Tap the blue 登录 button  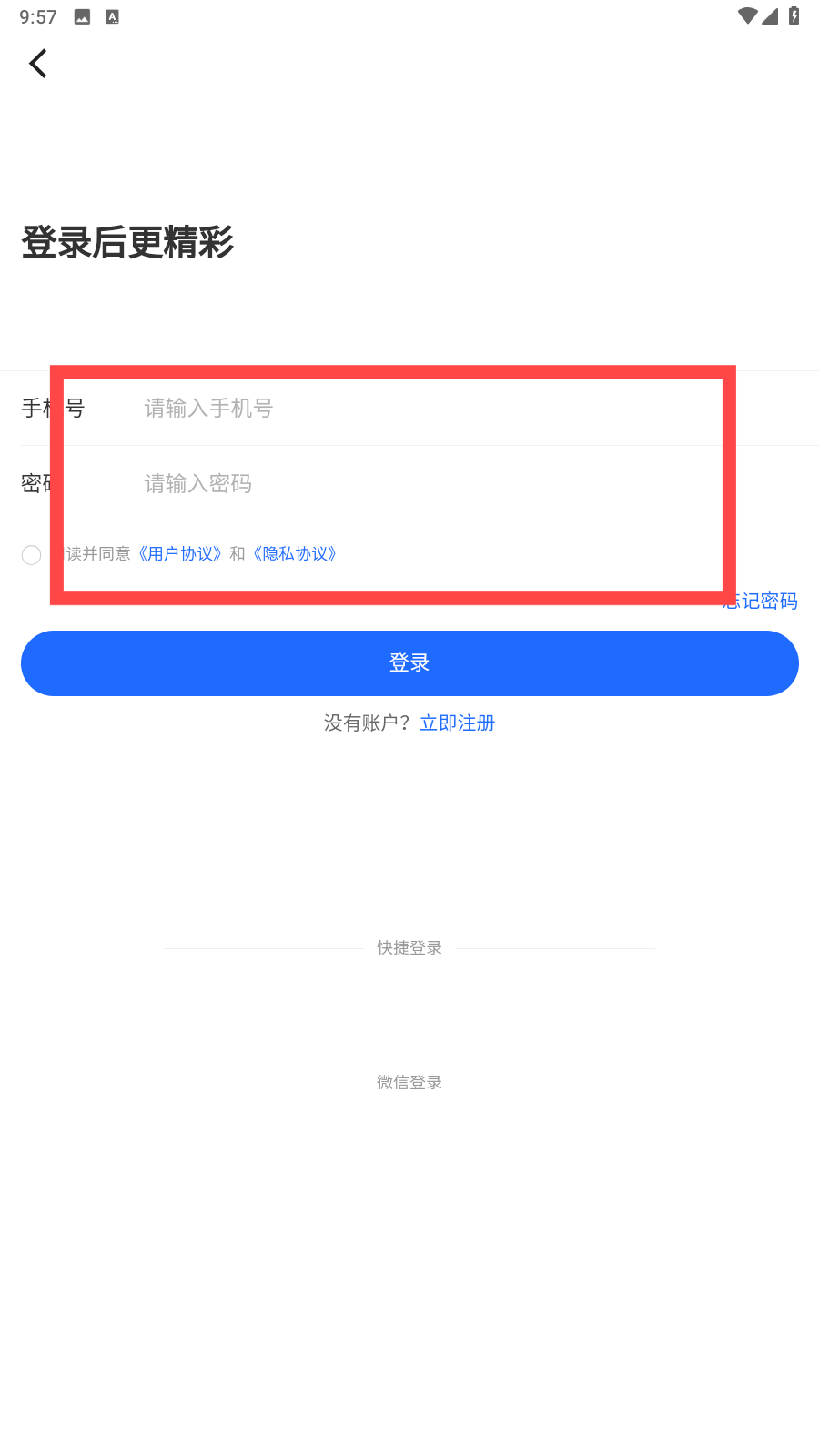tap(409, 663)
